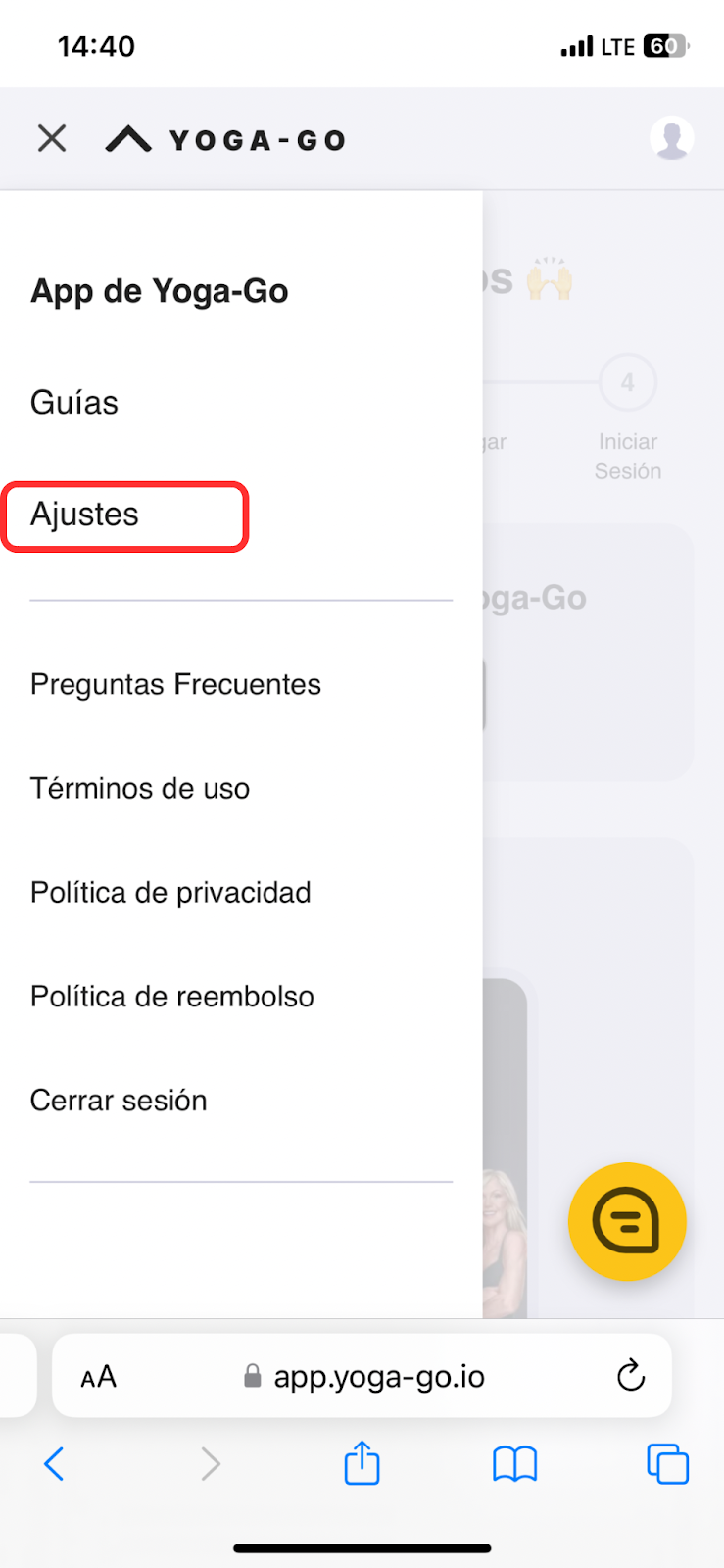Open App de Yoga-Go
Image resolution: width=724 pixels, height=1568 pixels.
(x=160, y=291)
